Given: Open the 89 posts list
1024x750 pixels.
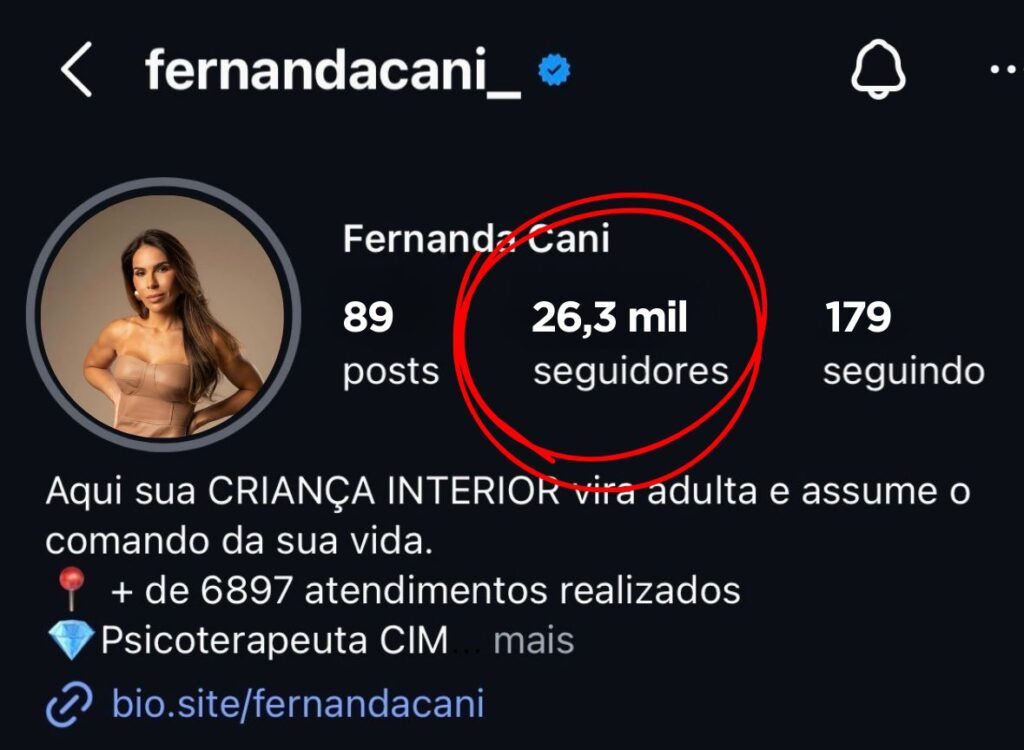Looking at the screenshot, I should (x=390, y=344).
